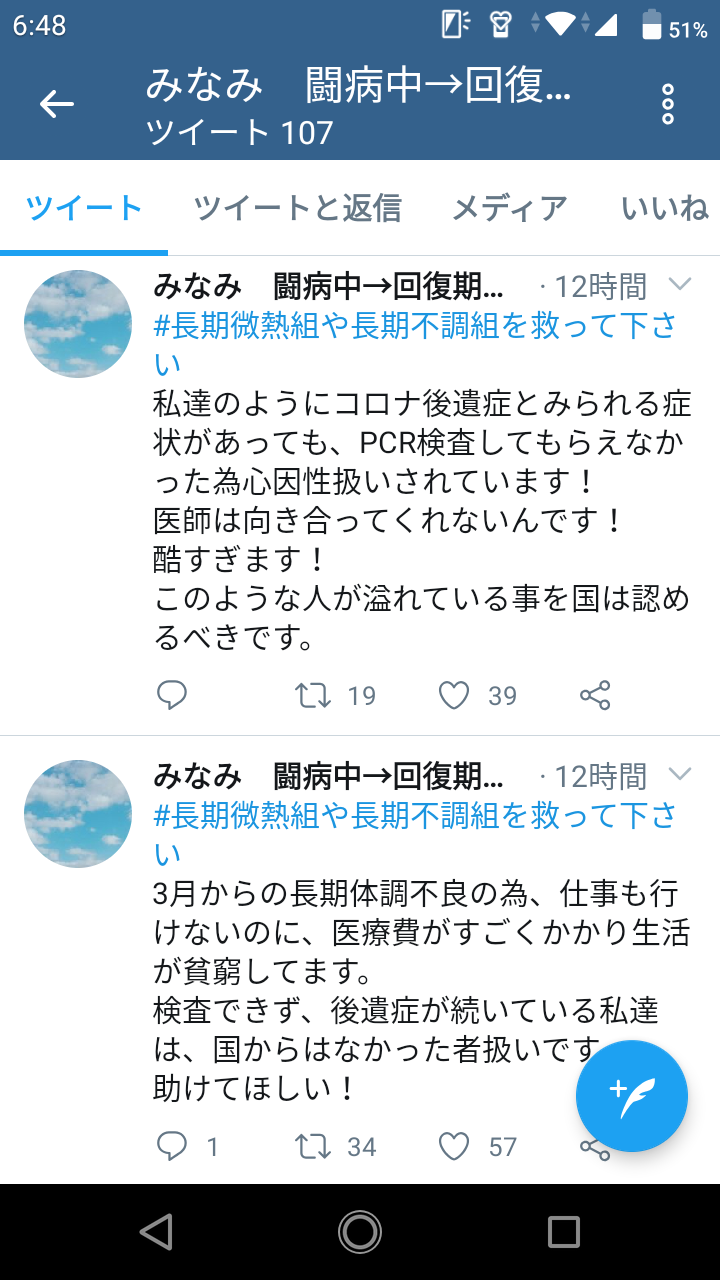Image resolution: width=720 pixels, height=1280 pixels.
Task: Reply to the PCR検査 tweet
Action: click(x=172, y=695)
